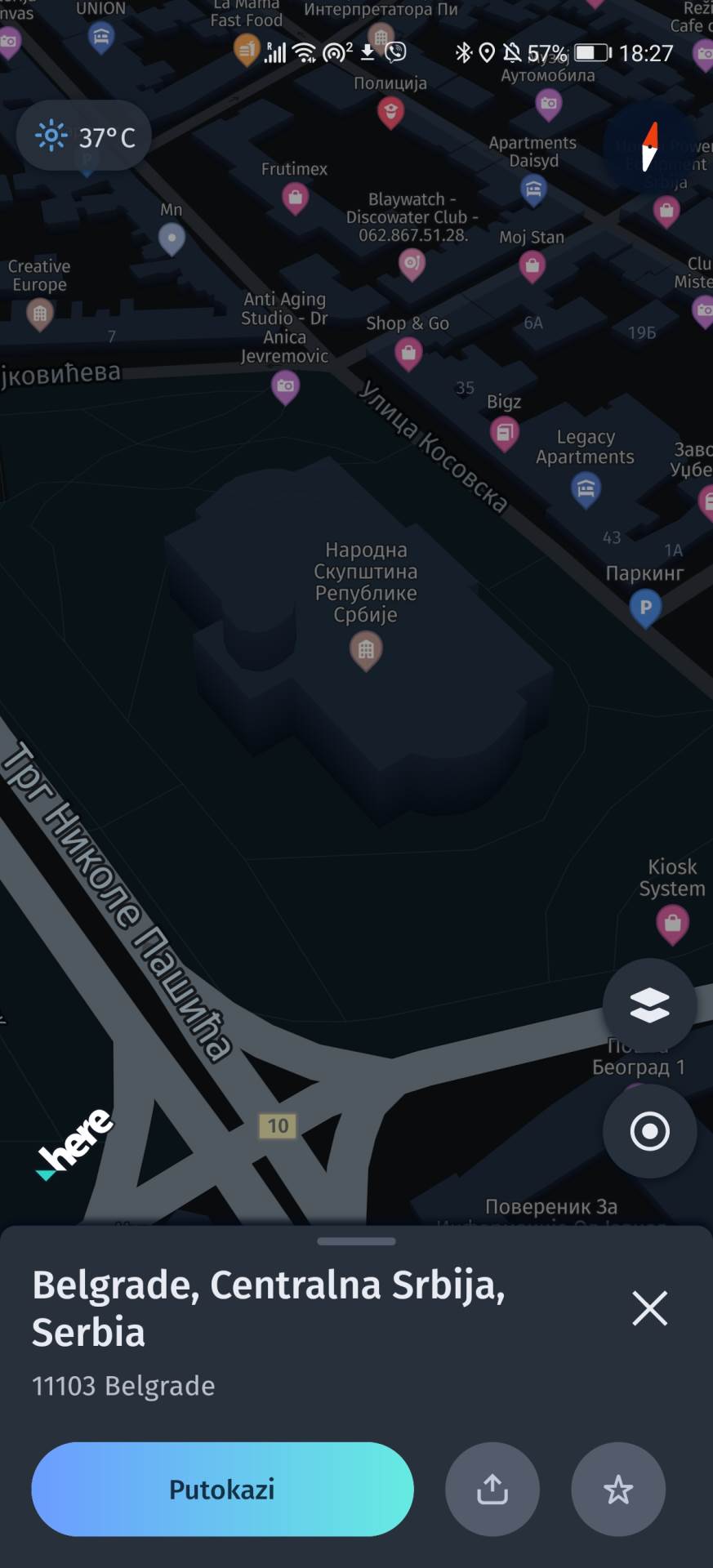The width and height of the screenshot is (713, 1568).
Task: Expand the bottom sheet drag handle
Action: (356, 1241)
